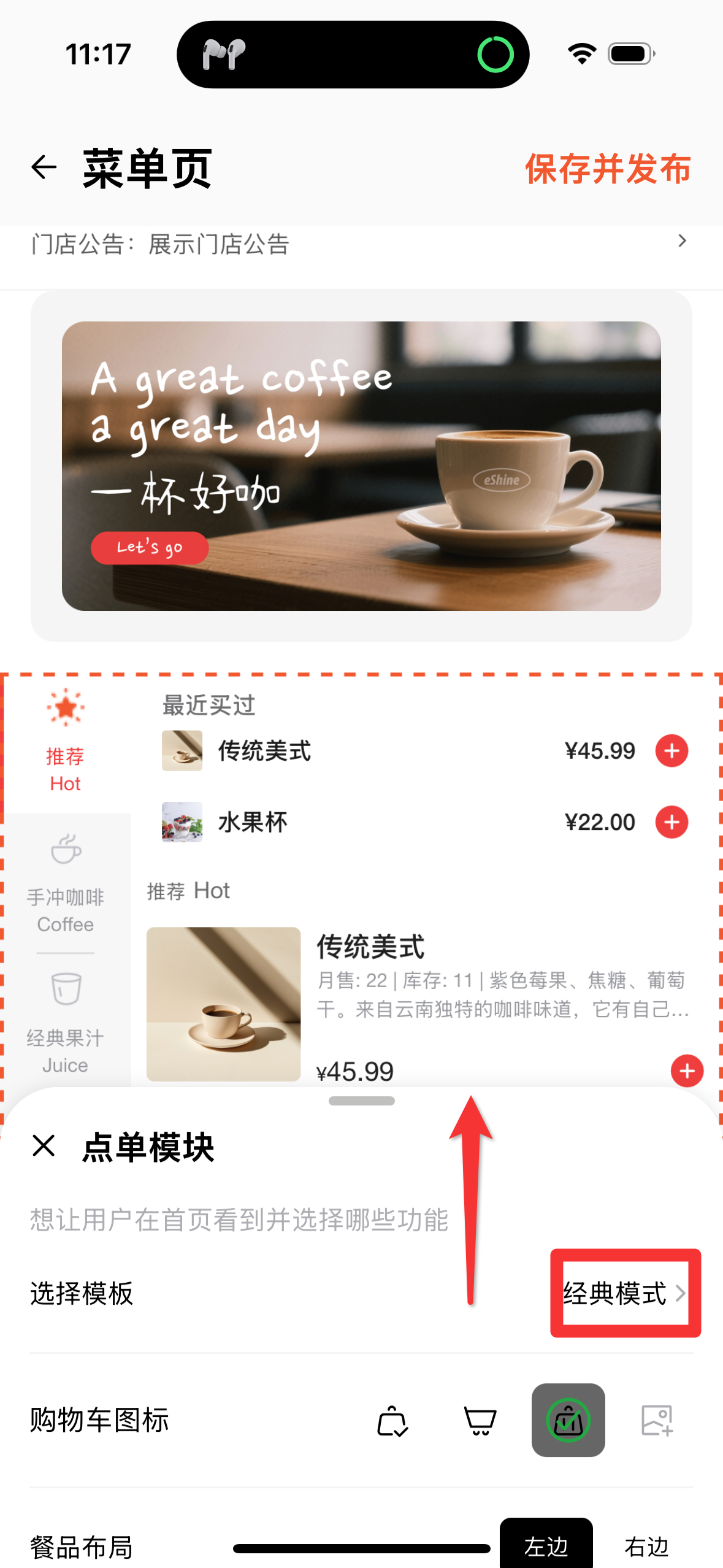This screenshot has width=723, height=1568.
Task: Add 水果杯 to cart
Action: coord(671,822)
